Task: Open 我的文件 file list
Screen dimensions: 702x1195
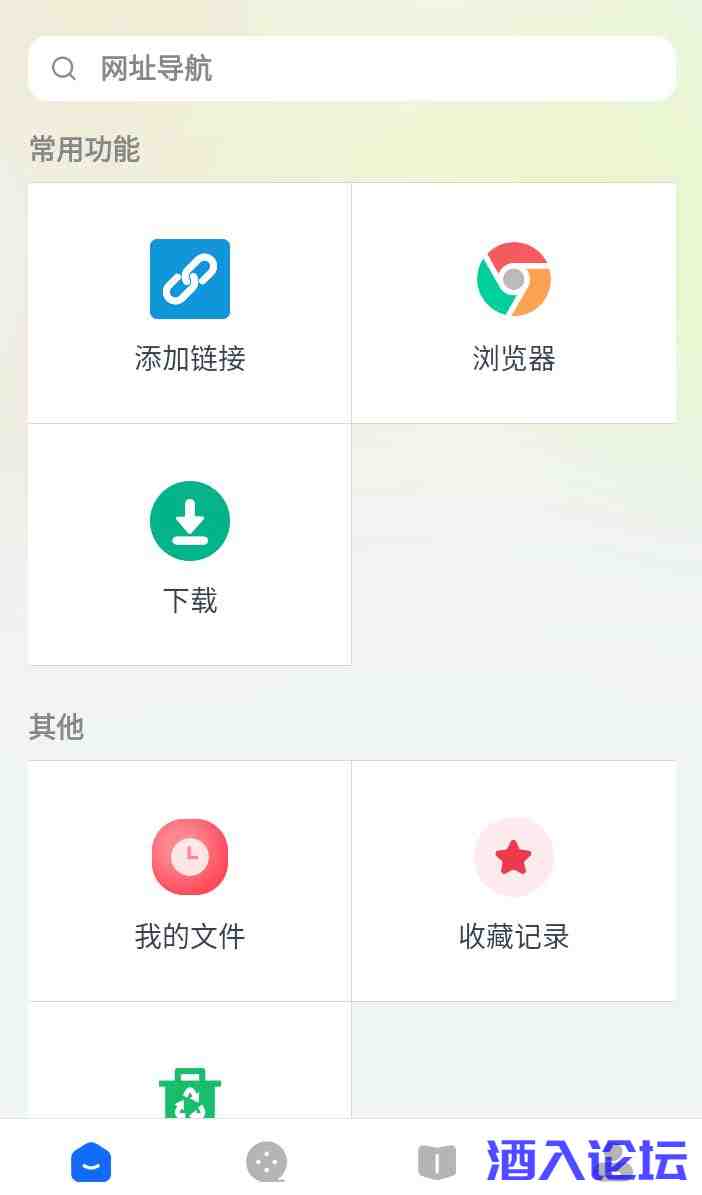Action: (190, 881)
